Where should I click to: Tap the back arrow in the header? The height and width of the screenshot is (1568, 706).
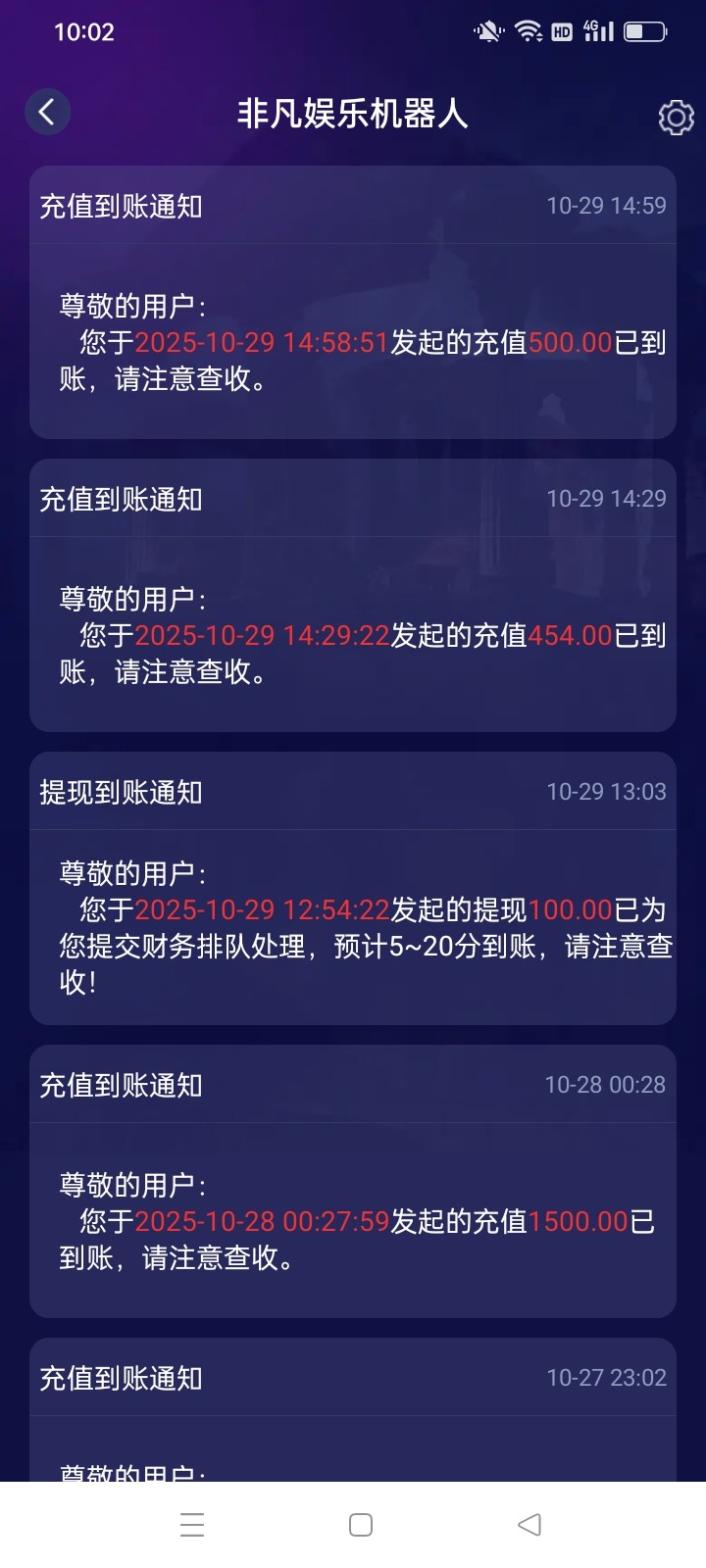pos(47,112)
